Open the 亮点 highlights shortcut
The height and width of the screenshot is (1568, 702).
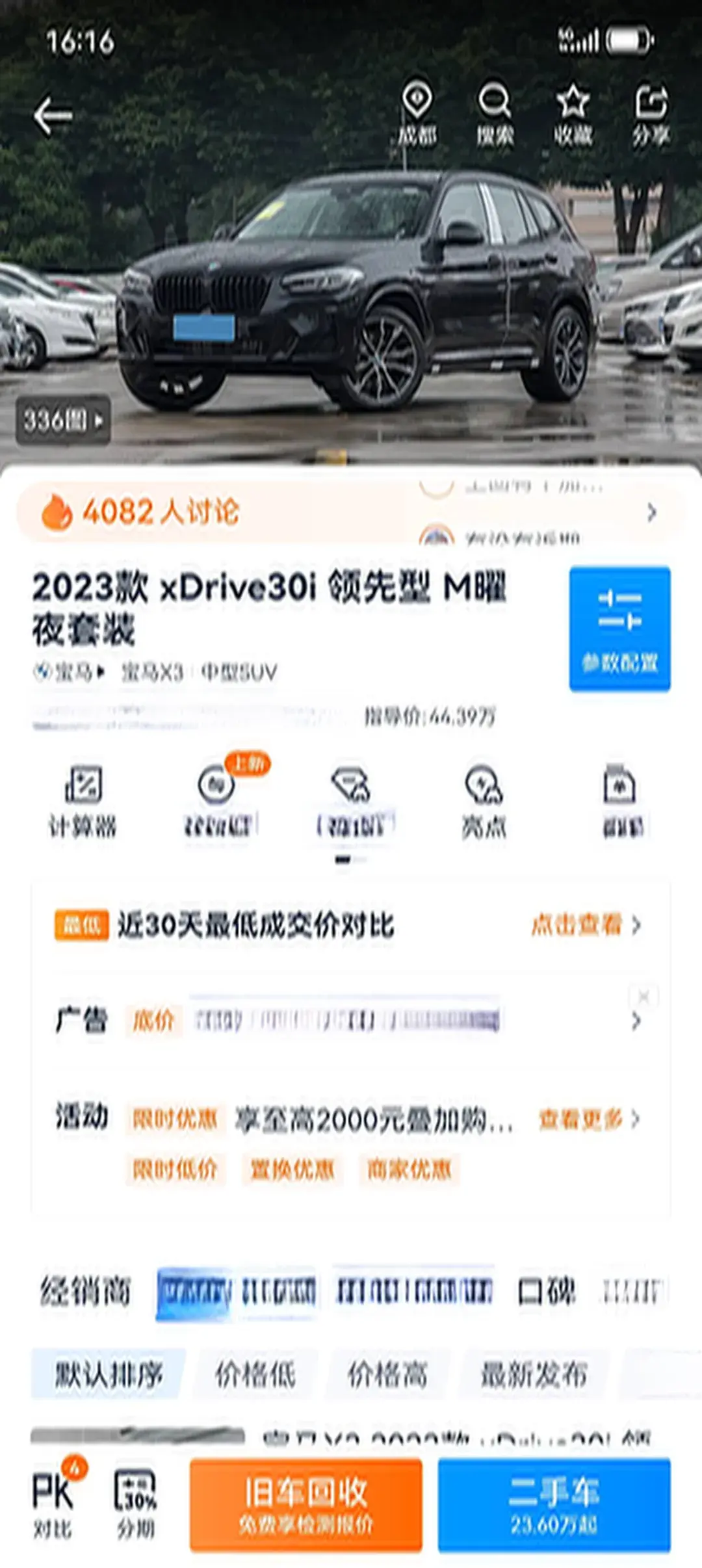[x=484, y=801]
